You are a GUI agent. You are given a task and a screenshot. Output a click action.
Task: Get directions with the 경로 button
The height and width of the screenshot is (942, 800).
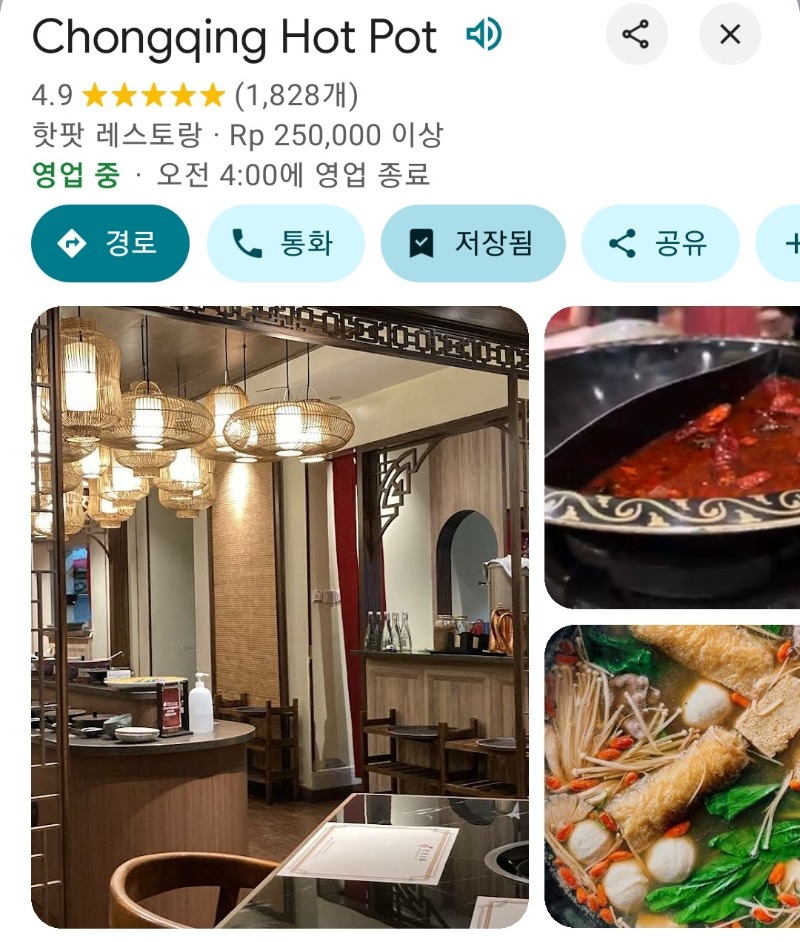pyautogui.click(x=110, y=243)
